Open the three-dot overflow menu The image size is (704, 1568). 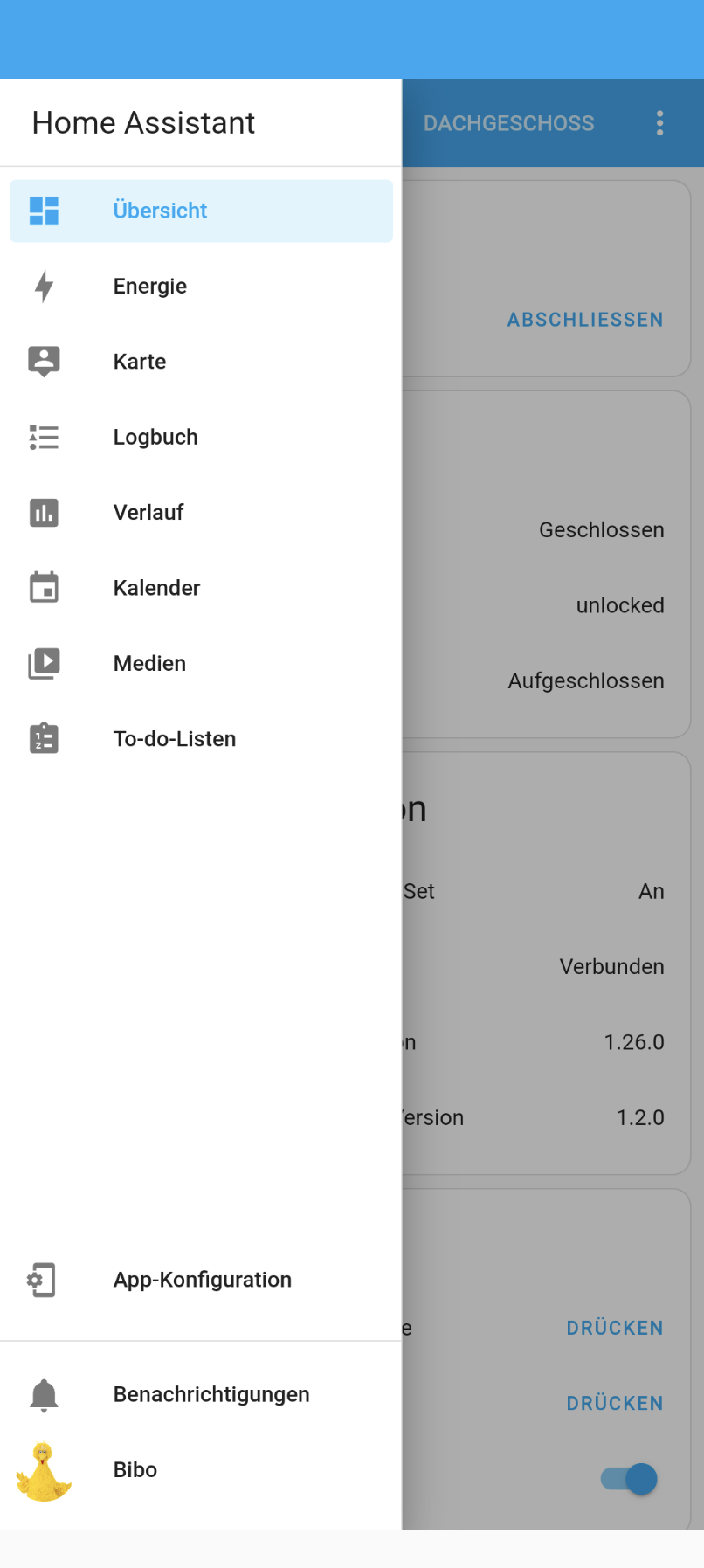[x=660, y=123]
